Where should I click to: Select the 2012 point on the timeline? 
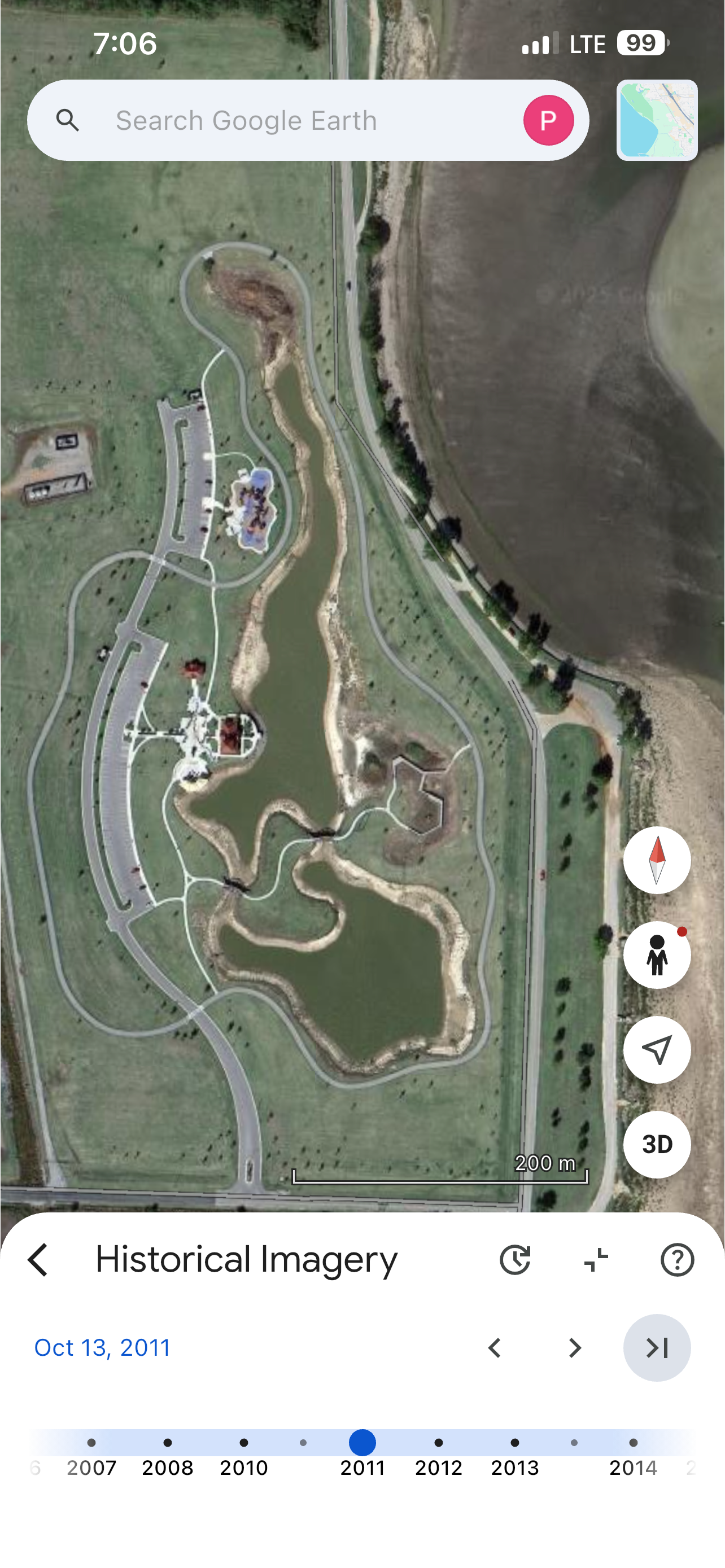[438, 1443]
